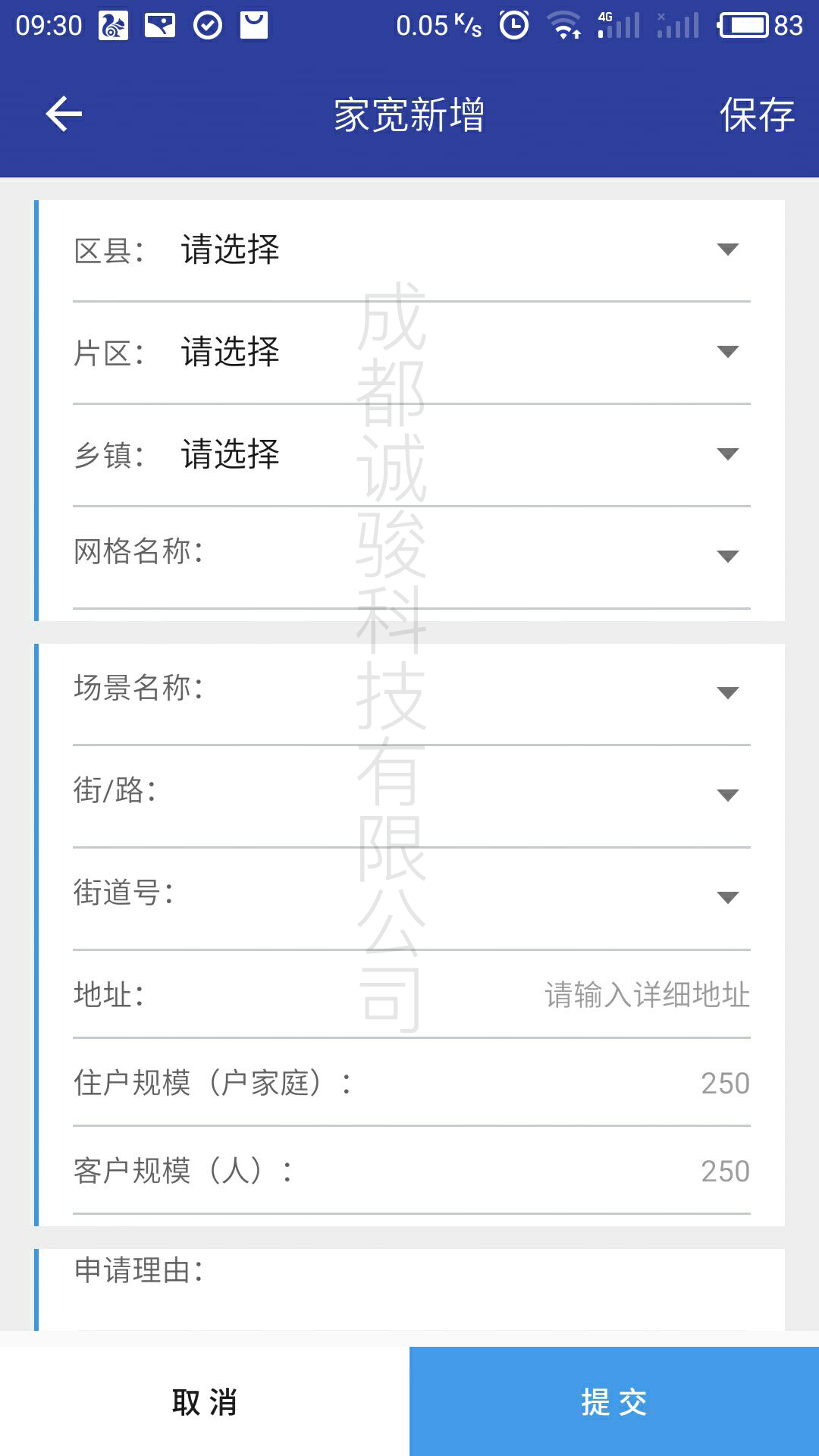The width and height of the screenshot is (819, 1456).
Task: Open the 片区 dropdown
Action: [x=412, y=353]
